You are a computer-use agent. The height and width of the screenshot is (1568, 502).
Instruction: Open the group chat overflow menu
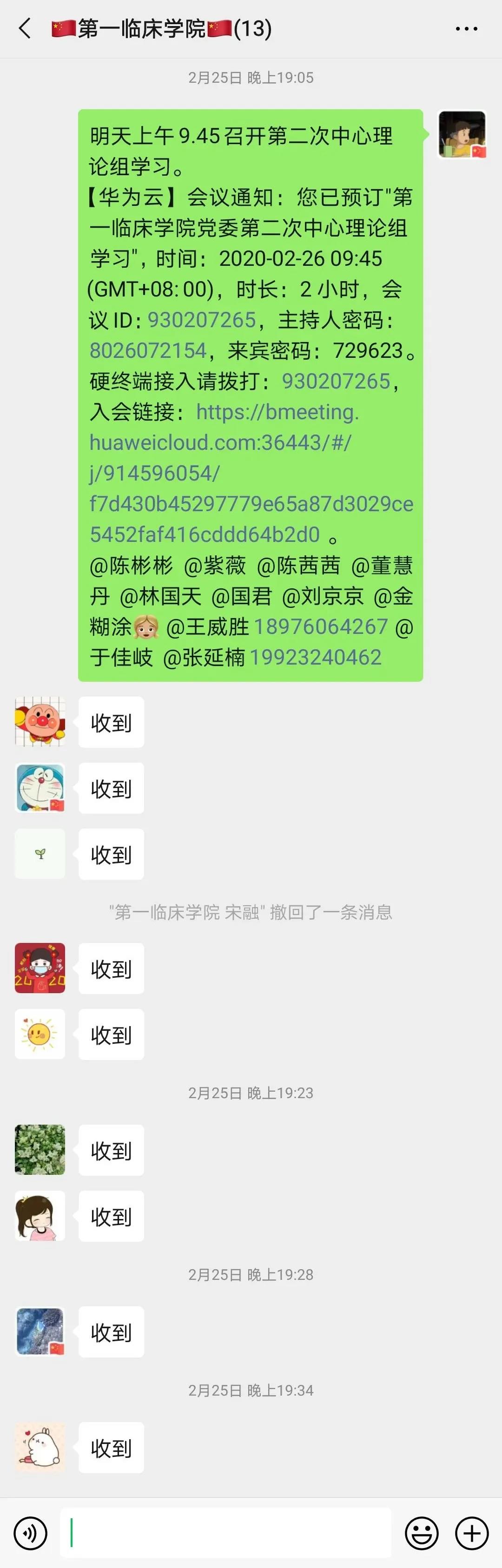coord(466,29)
